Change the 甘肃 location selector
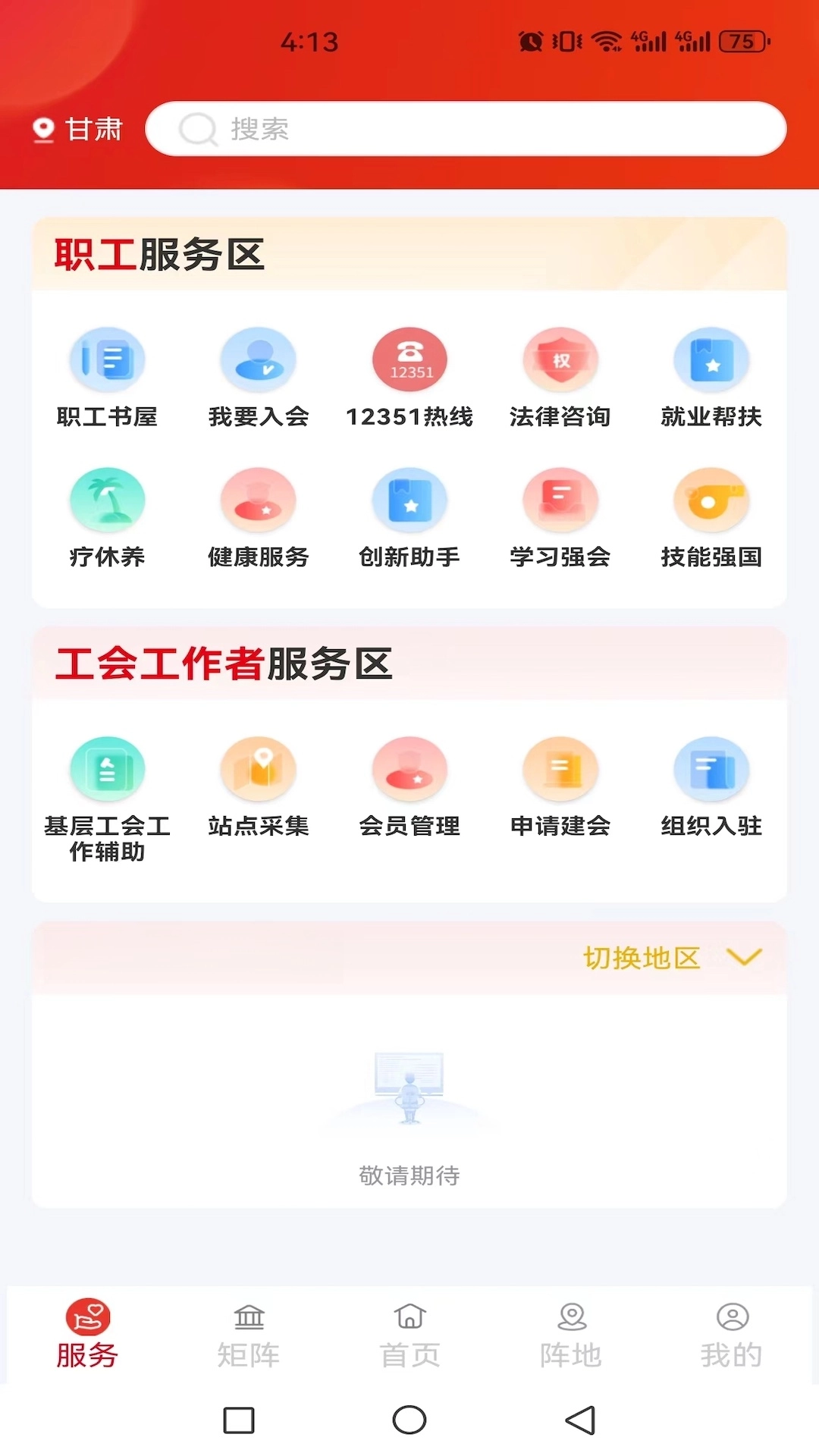The height and width of the screenshot is (1456, 819). pos(78,129)
